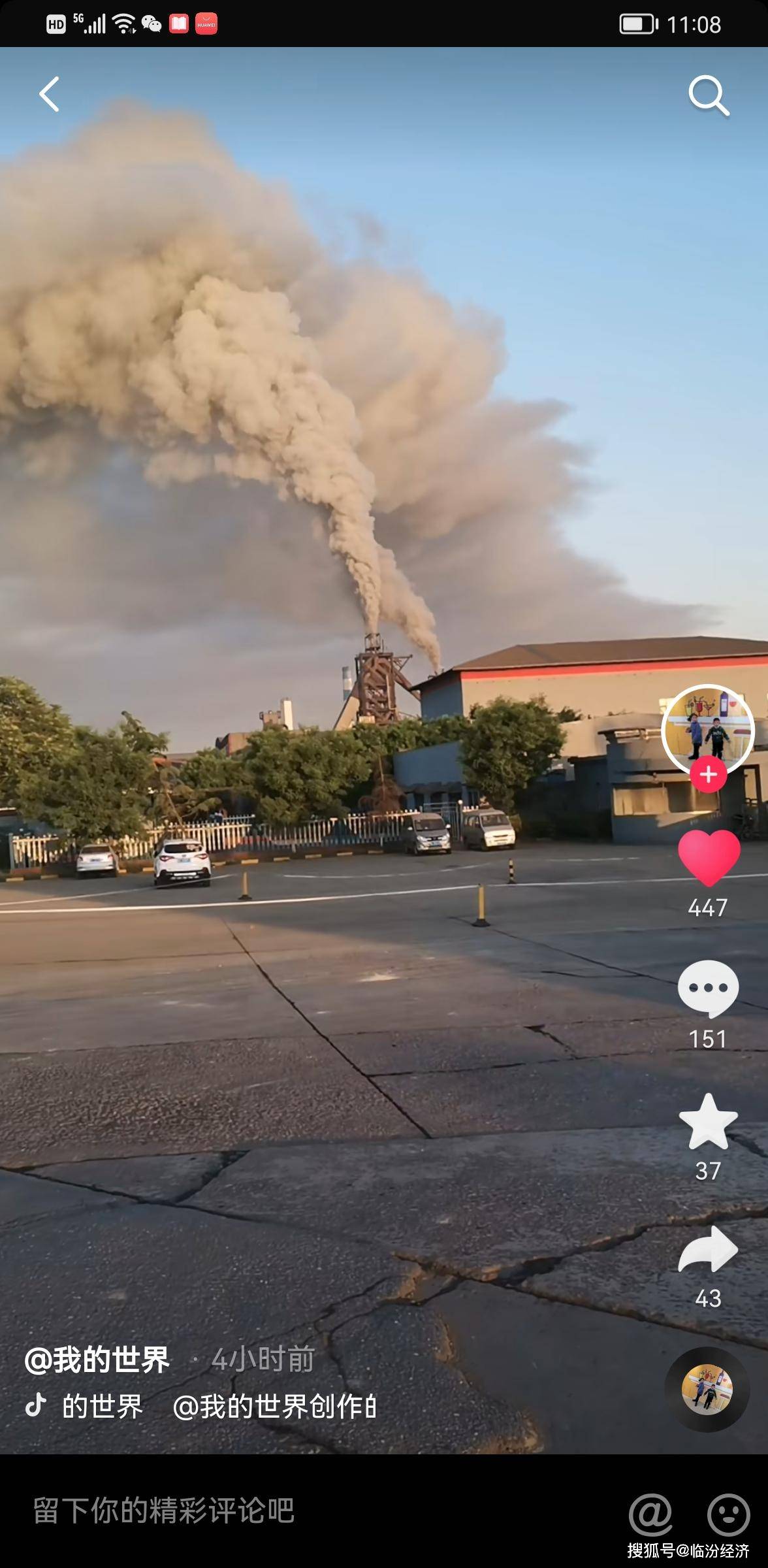
Task: Open the comments with 151 replies
Action: 709,988
